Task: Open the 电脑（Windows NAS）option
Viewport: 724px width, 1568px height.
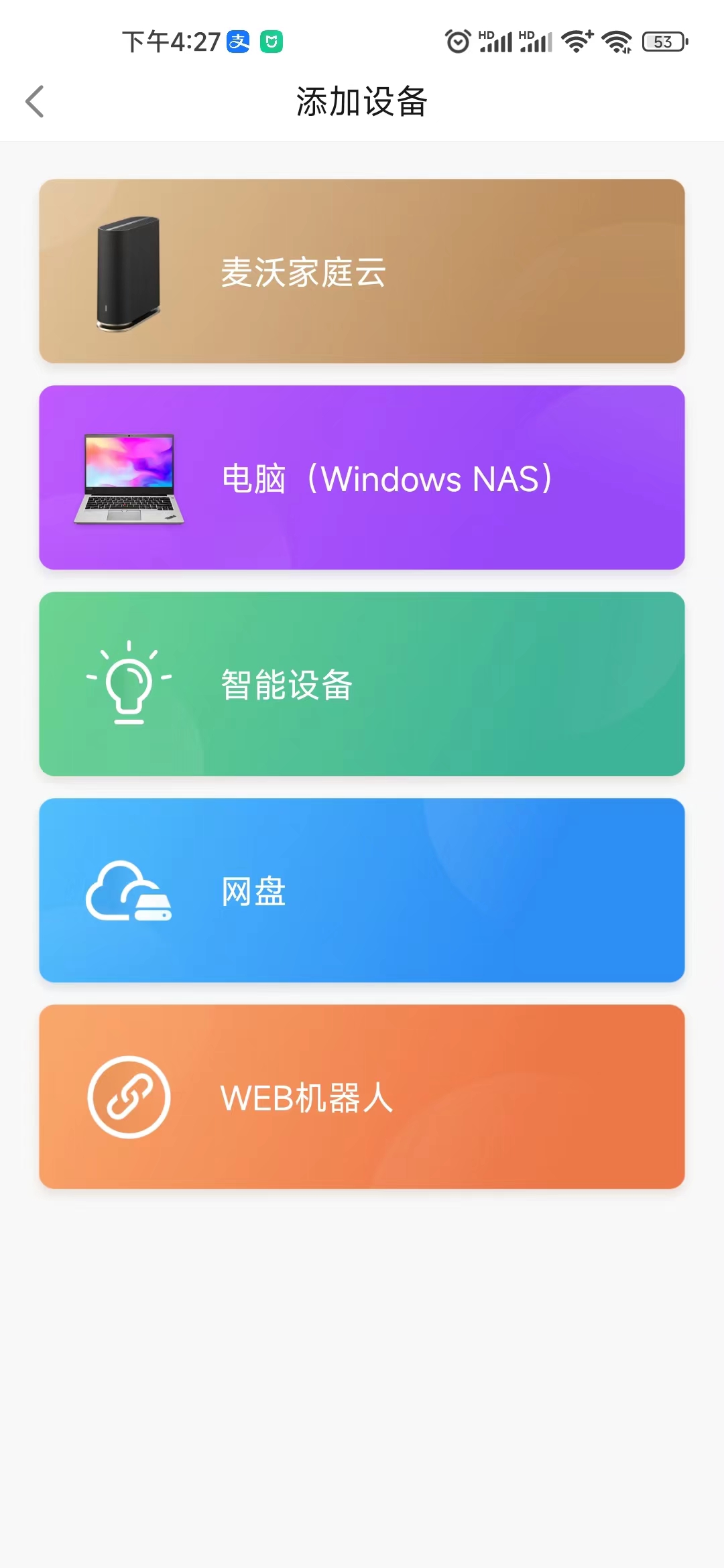Action: coord(362,478)
